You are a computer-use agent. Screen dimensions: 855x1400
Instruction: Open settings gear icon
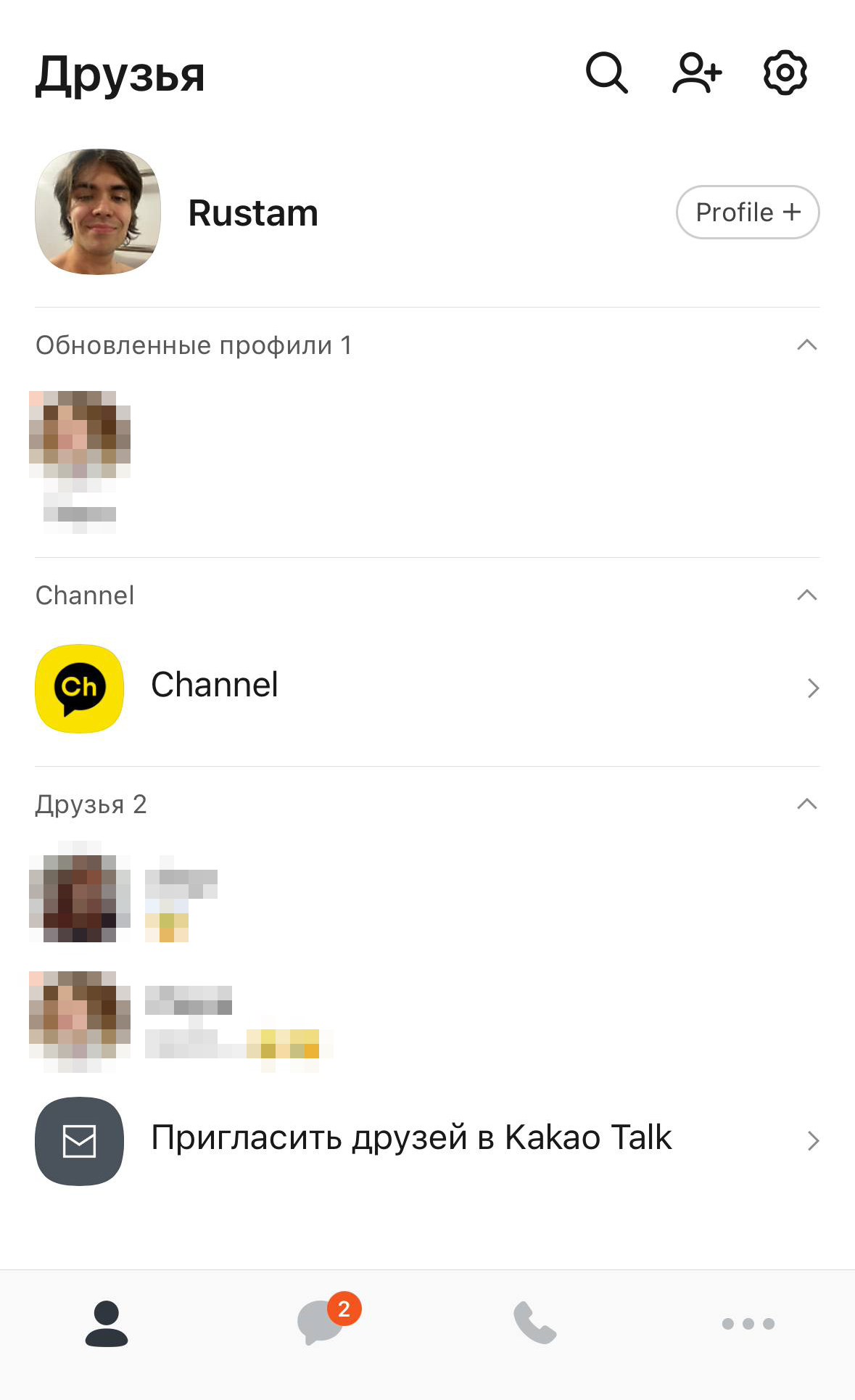(785, 73)
